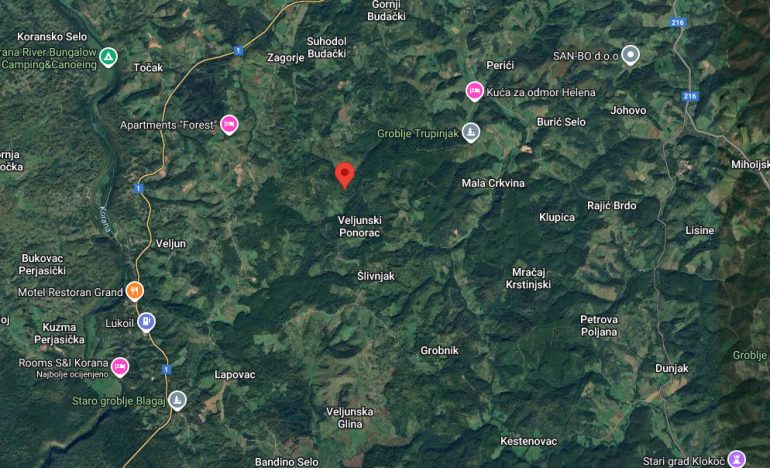770x468 pixels.
Task: Open the Stari grad Klokoč landmark marker
Action: 737,459
